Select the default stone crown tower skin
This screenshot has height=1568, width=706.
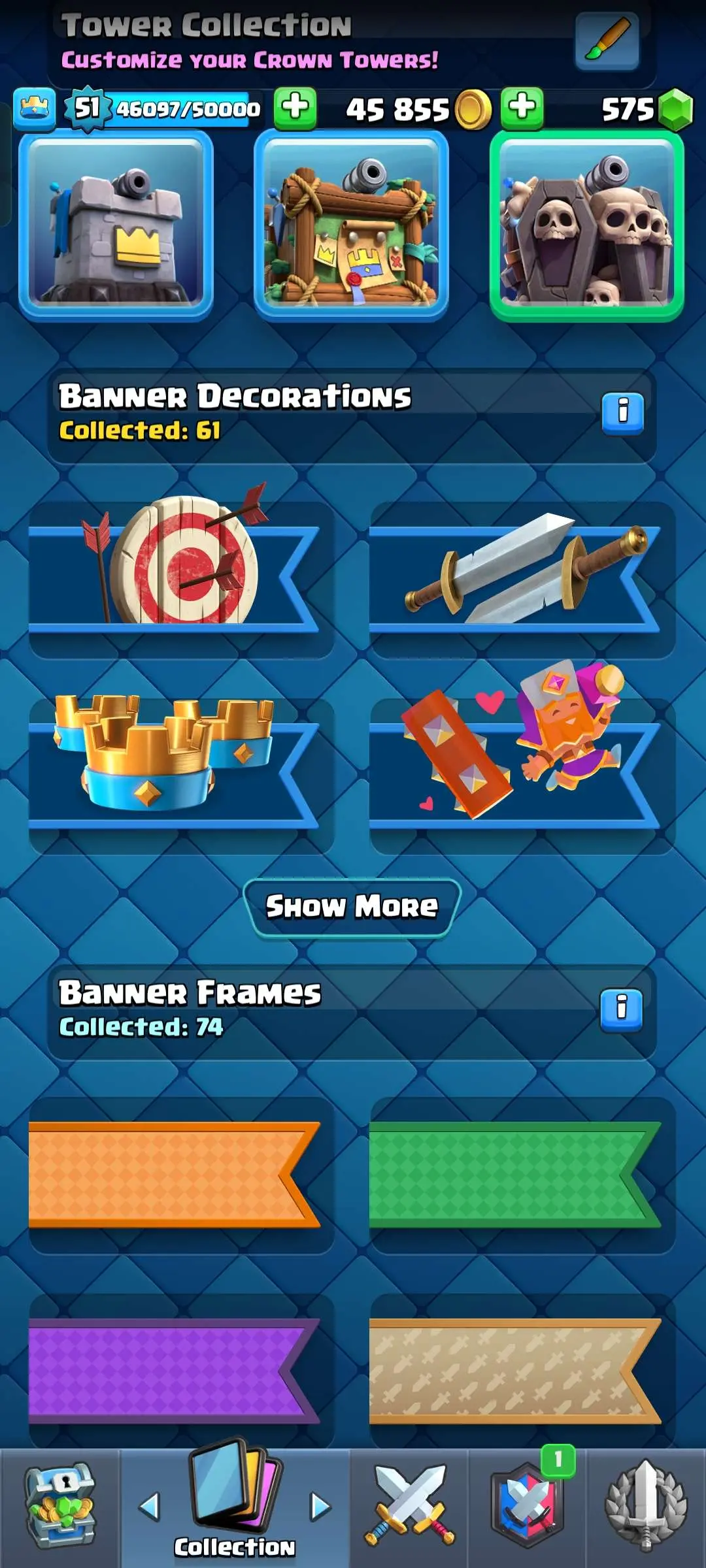116,224
